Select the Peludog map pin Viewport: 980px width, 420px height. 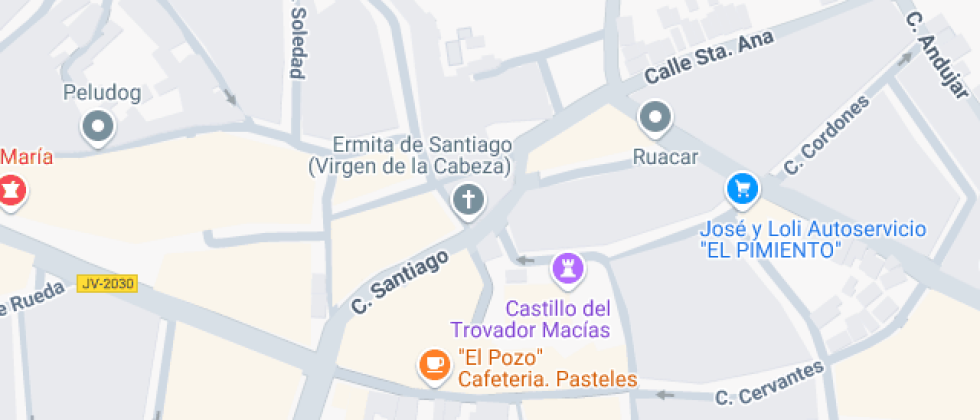pos(98,127)
